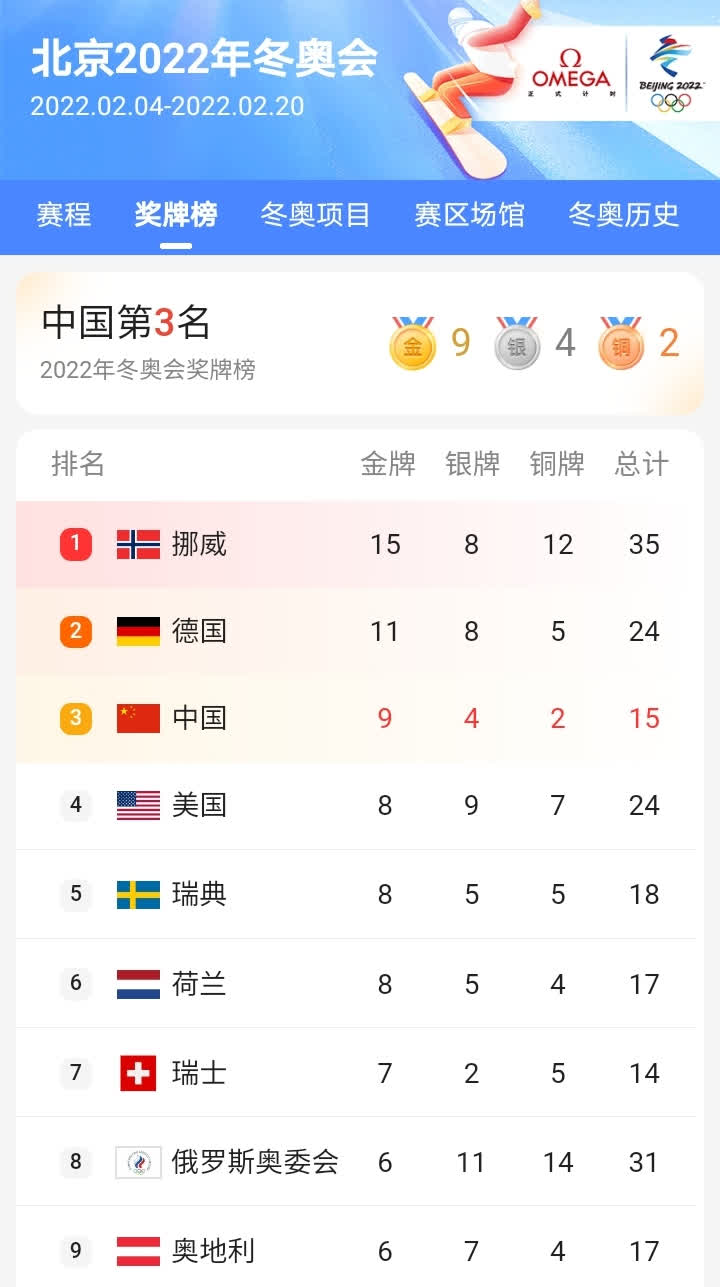This screenshot has height=1287, width=720.
Task: Select the Switzerland flag icon
Action: point(137,1073)
